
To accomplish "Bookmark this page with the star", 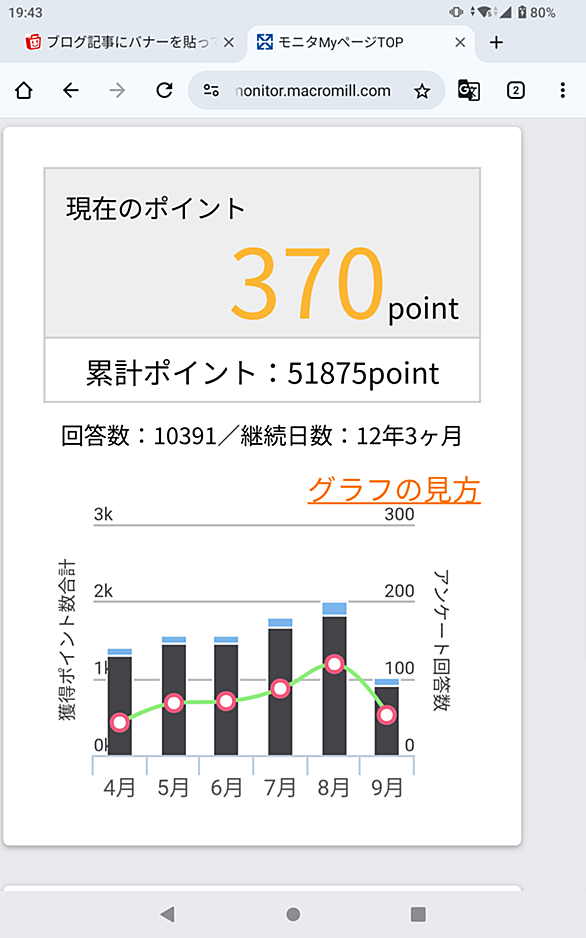I will tap(422, 91).
